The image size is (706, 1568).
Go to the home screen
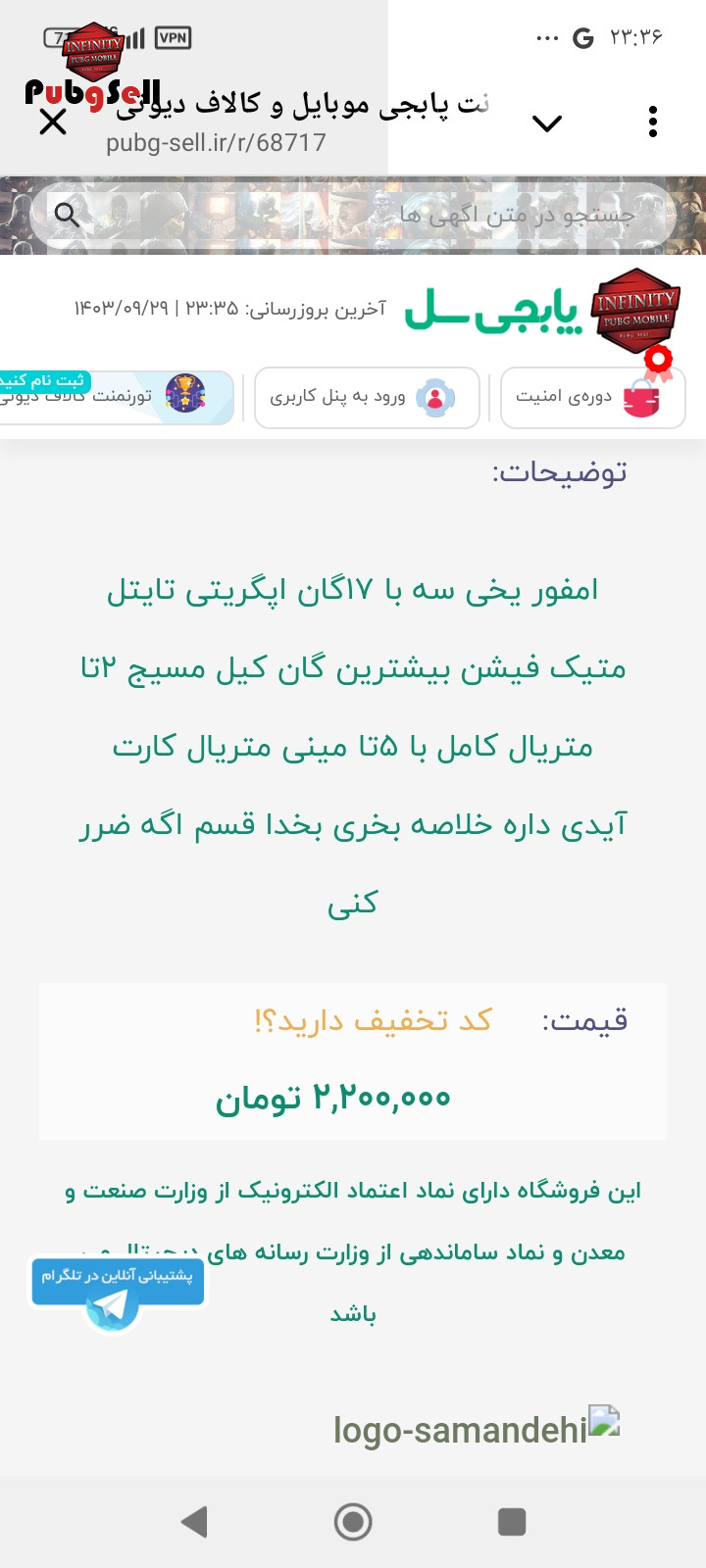[353, 1521]
